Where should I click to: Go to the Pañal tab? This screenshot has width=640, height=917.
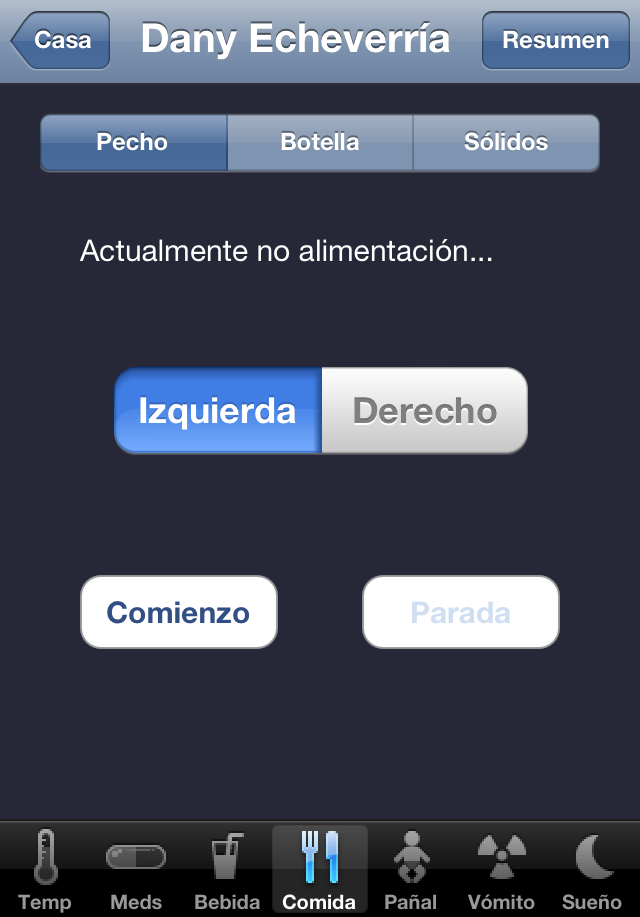[x=411, y=870]
